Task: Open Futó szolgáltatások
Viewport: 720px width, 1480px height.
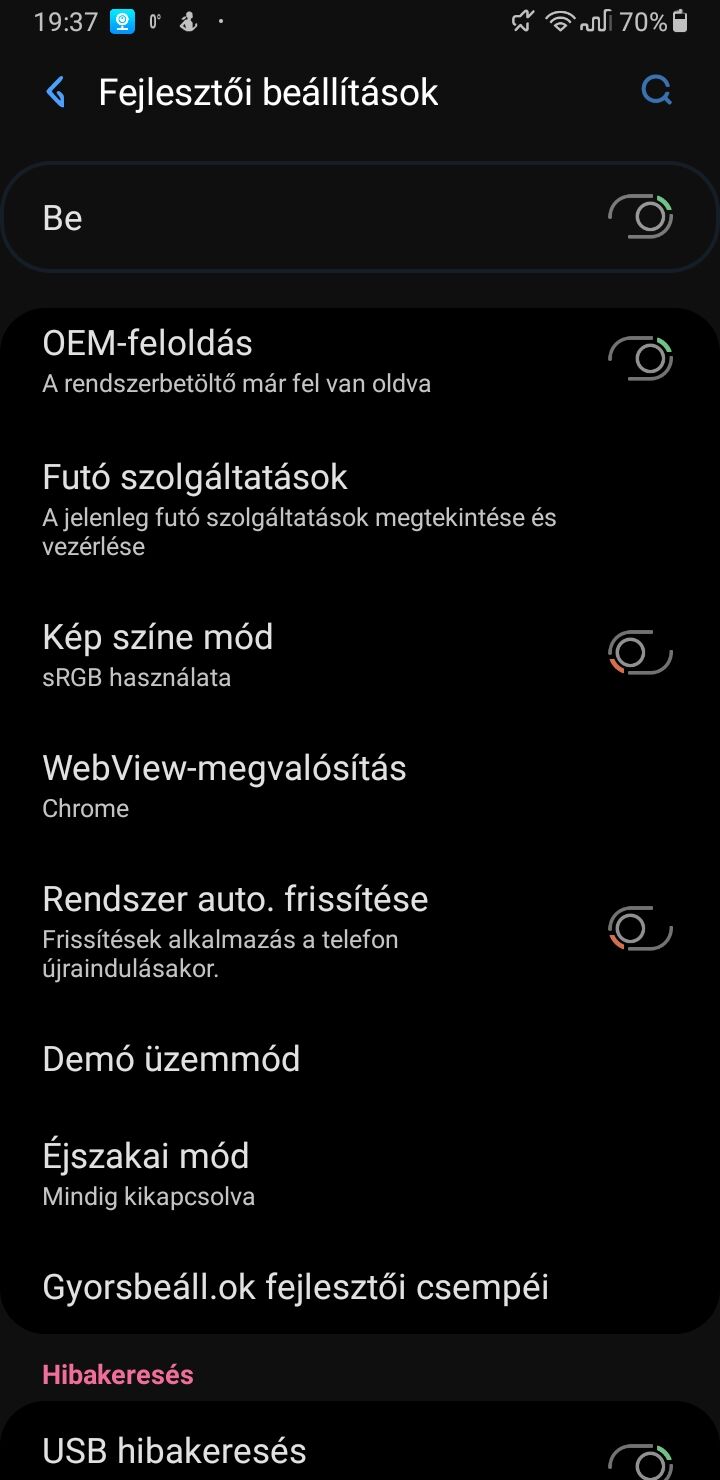Action: coord(360,510)
